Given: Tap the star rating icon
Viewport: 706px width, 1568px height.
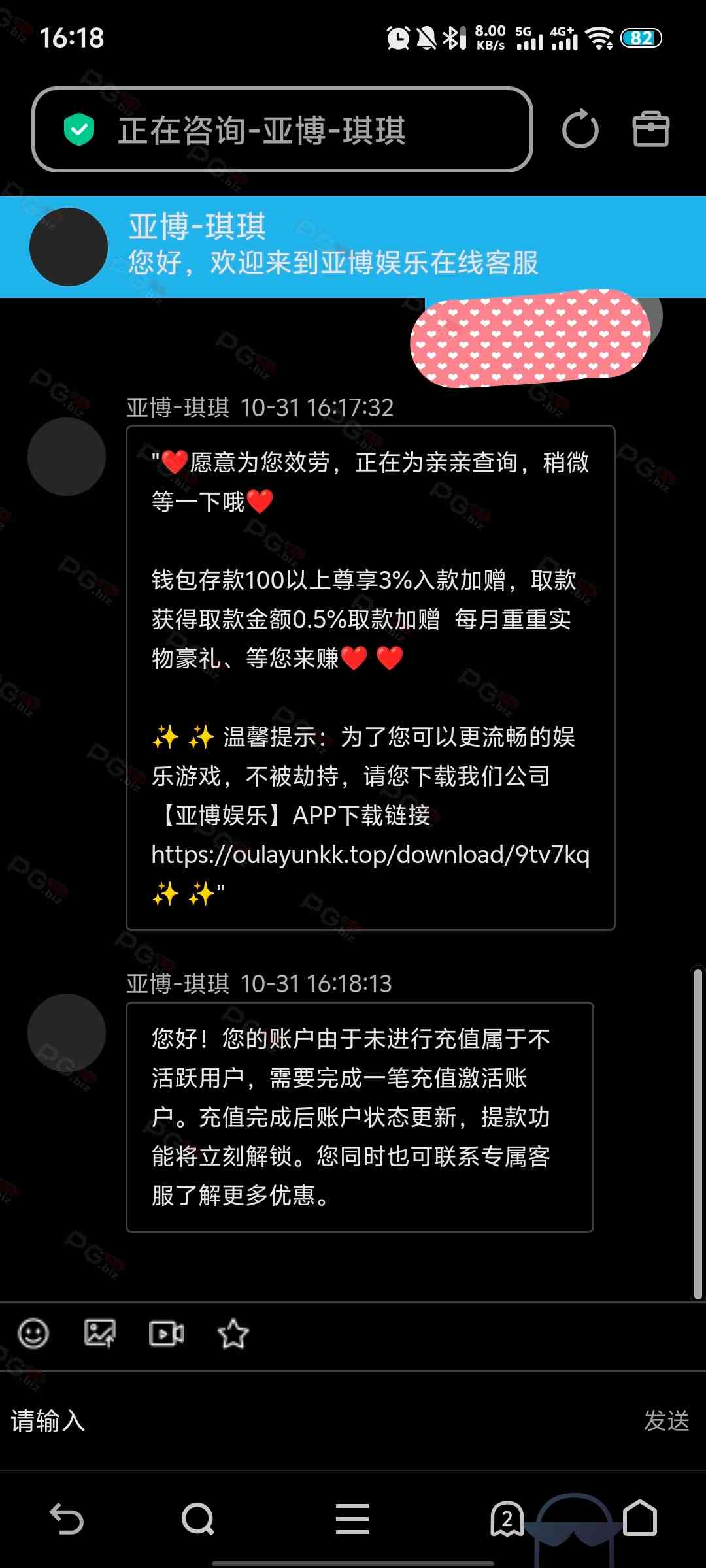Looking at the screenshot, I should click(233, 1333).
